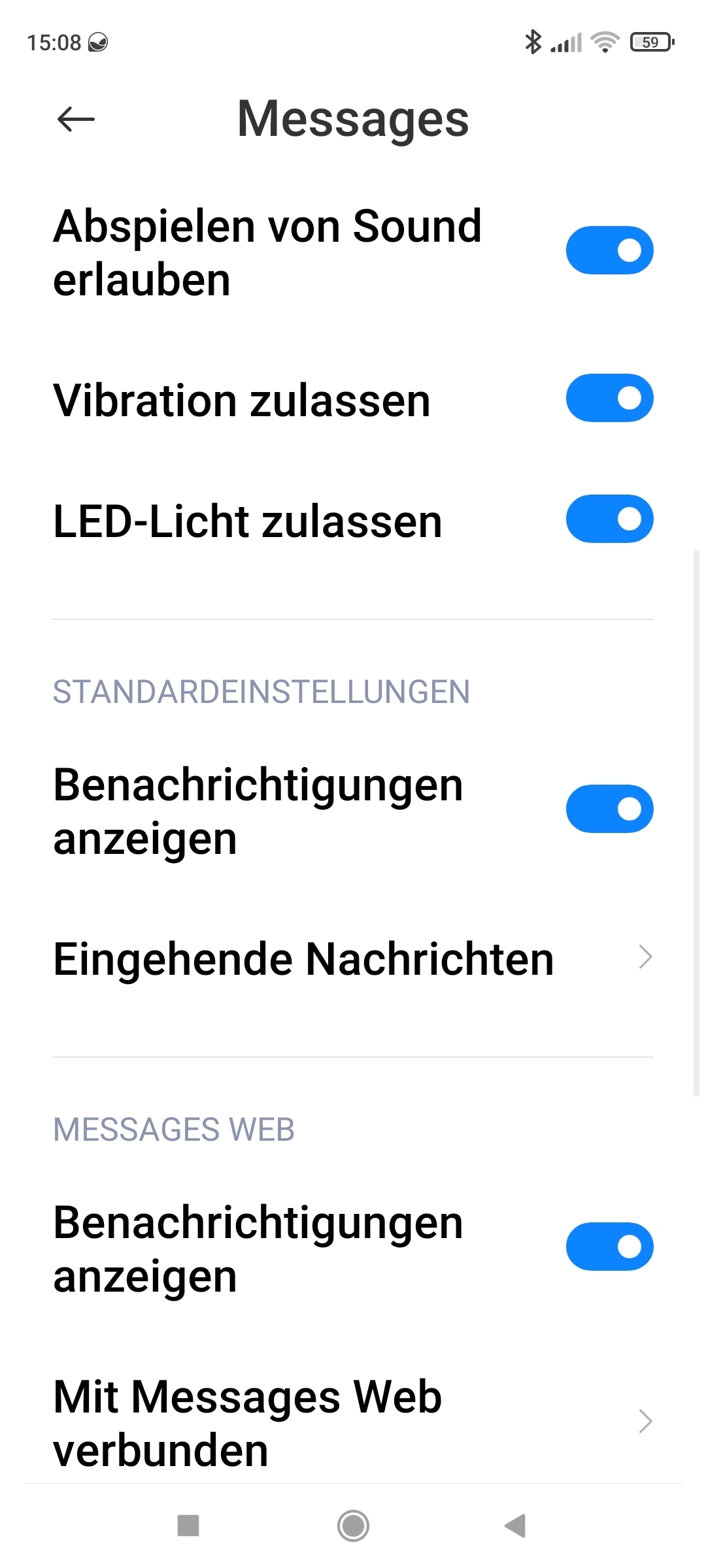The height and width of the screenshot is (1568, 706).
Task: Open Mit Messages Web verbunden
Action: point(353,1422)
